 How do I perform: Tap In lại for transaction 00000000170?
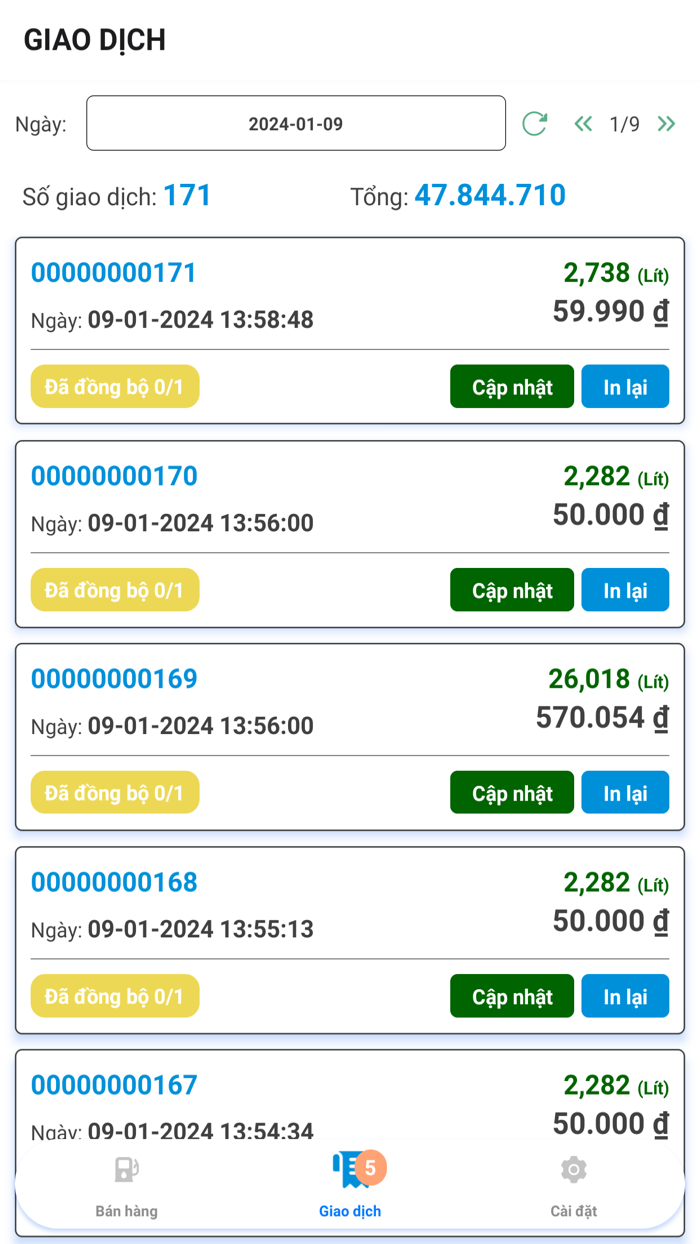click(x=625, y=590)
